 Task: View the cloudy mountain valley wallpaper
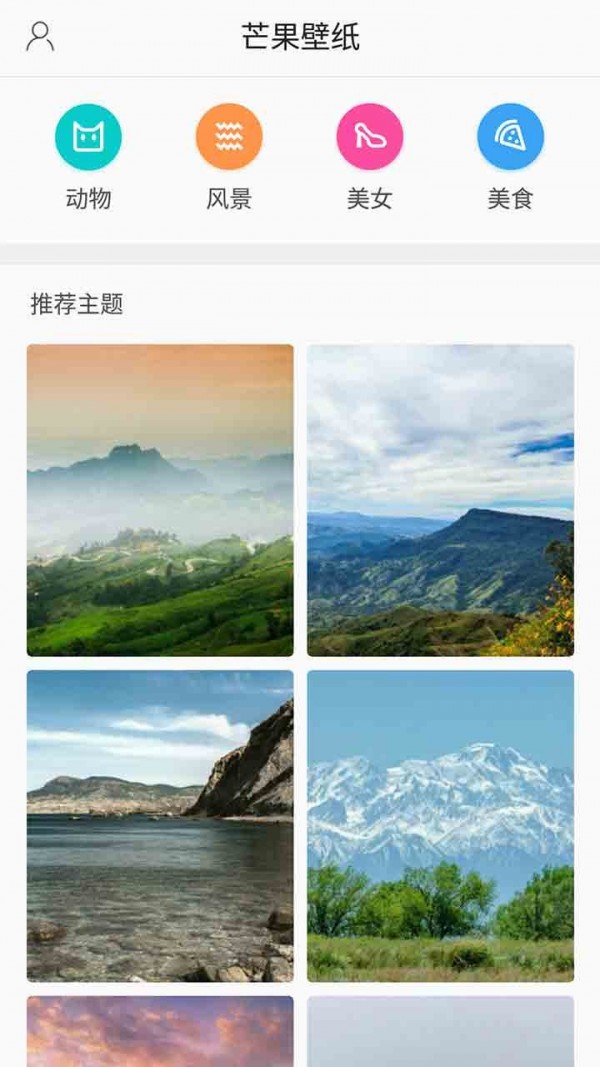pos(440,500)
